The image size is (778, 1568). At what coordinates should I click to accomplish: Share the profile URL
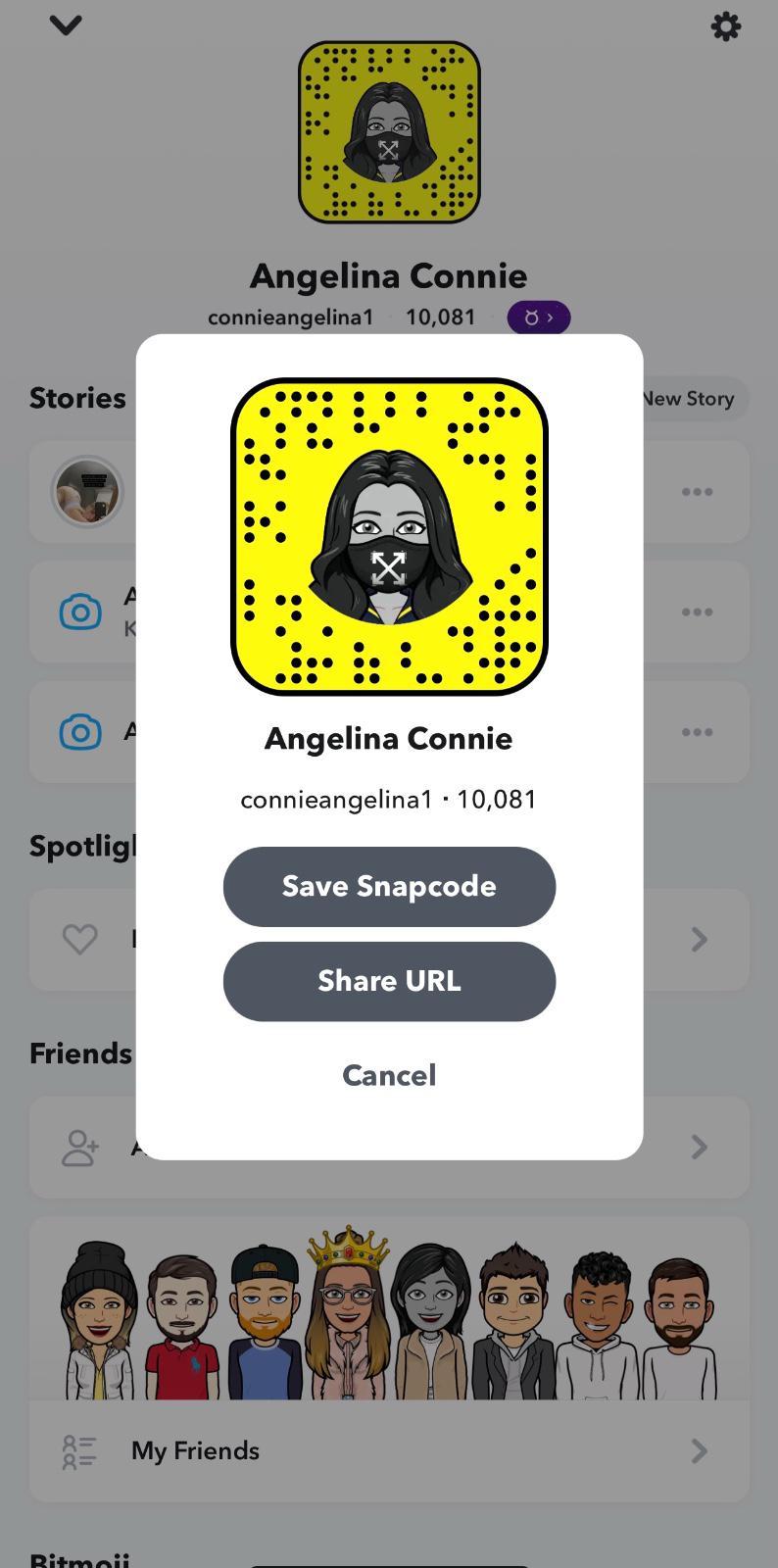click(389, 981)
